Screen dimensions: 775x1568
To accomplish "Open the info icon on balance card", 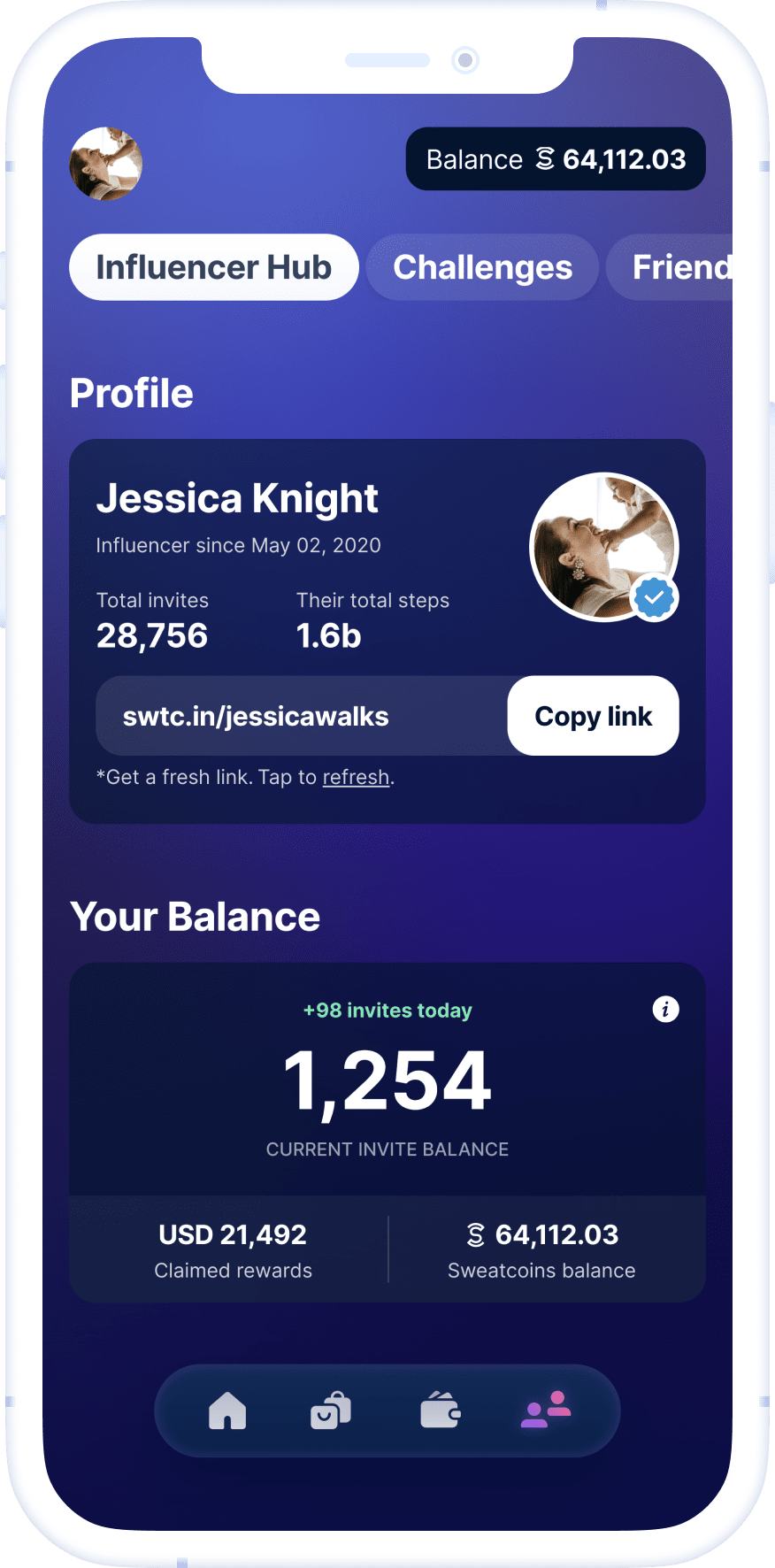I will tap(665, 1009).
